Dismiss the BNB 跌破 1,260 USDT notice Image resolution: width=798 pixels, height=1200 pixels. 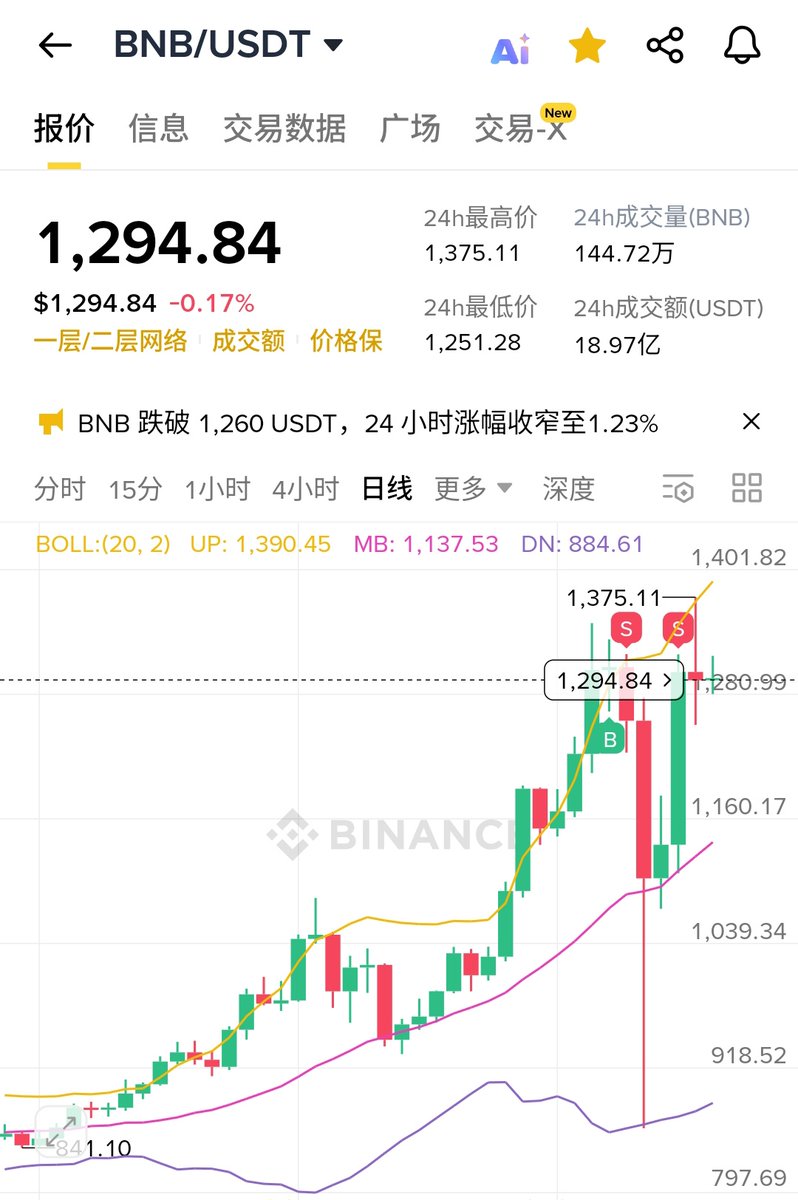751,422
